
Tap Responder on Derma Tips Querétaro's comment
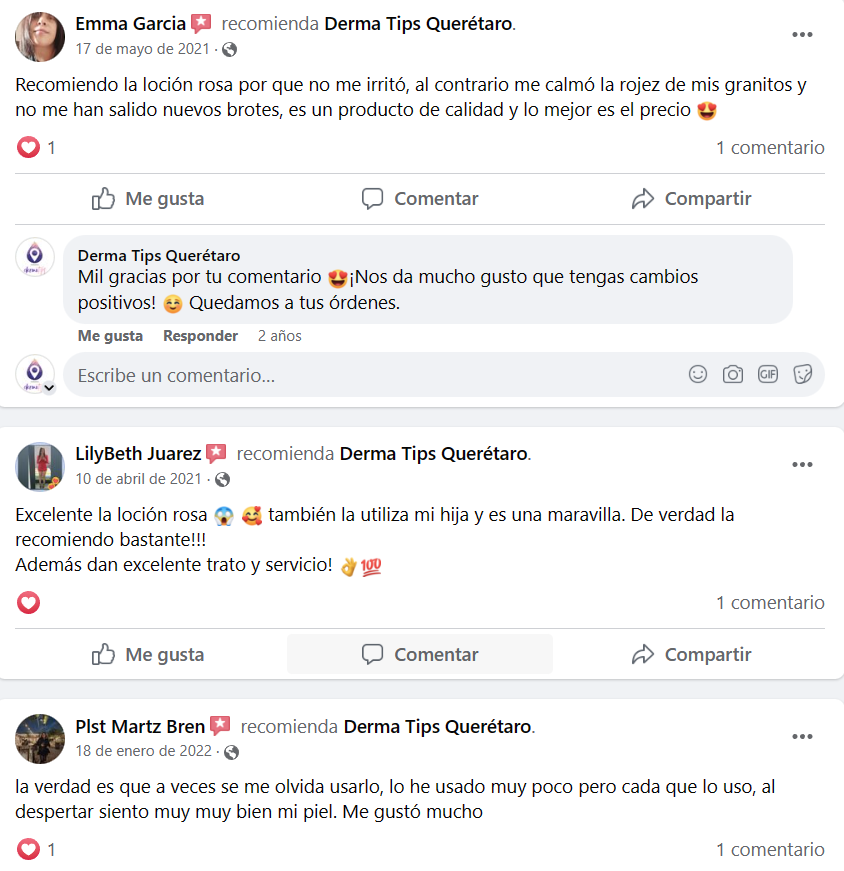[200, 336]
